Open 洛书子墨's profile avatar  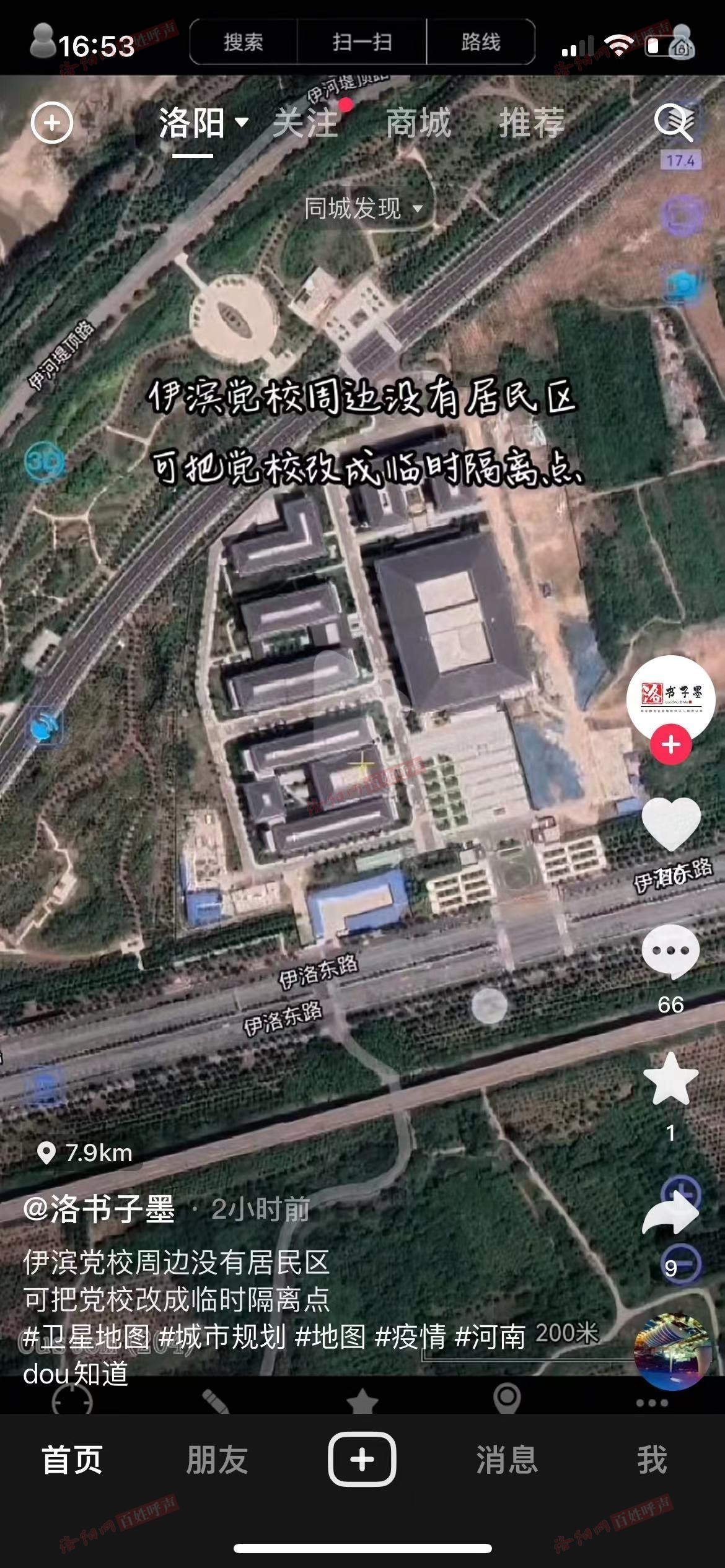click(671, 696)
